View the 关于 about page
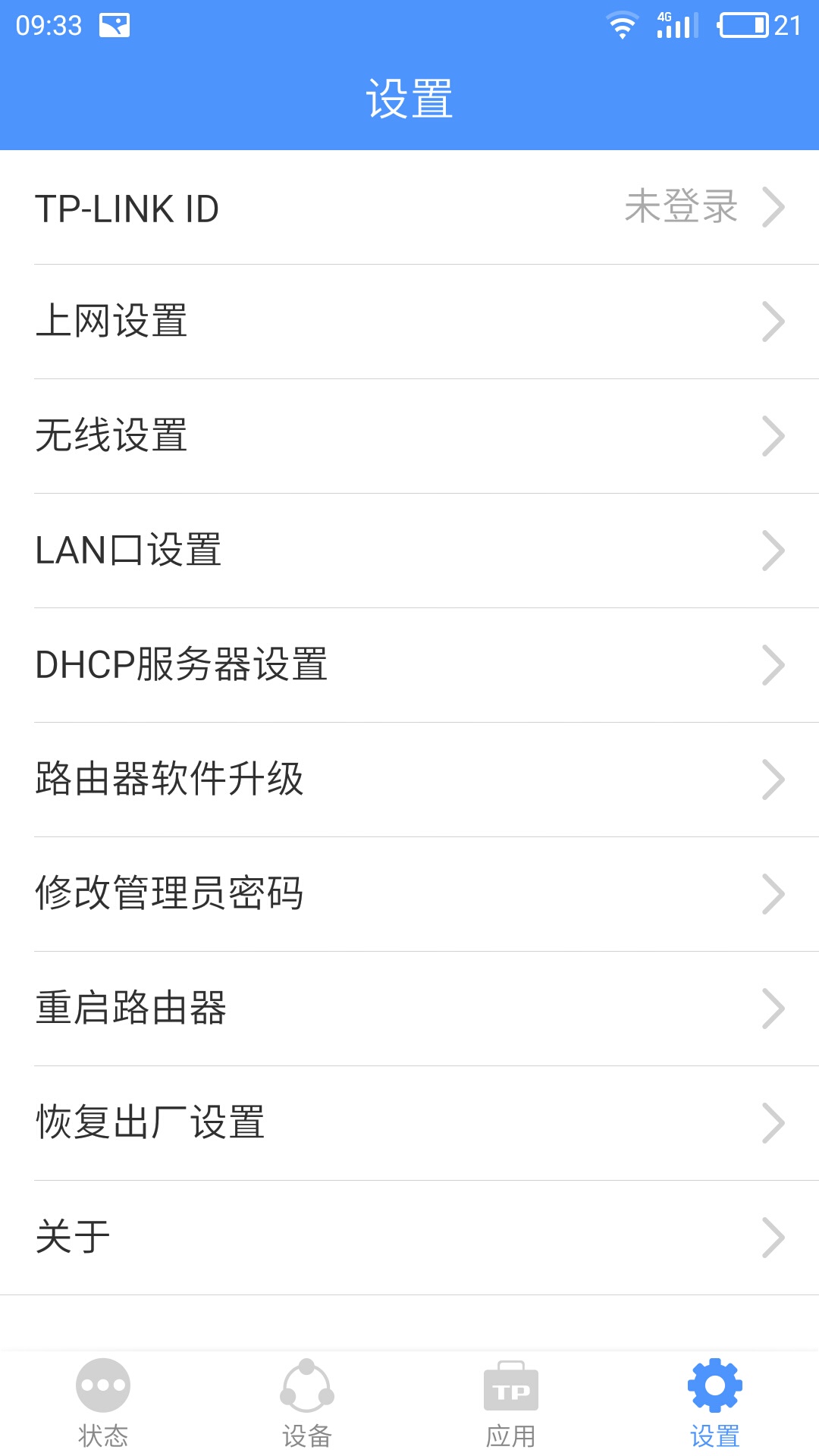Viewport: 819px width, 1456px height. (x=409, y=1238)
